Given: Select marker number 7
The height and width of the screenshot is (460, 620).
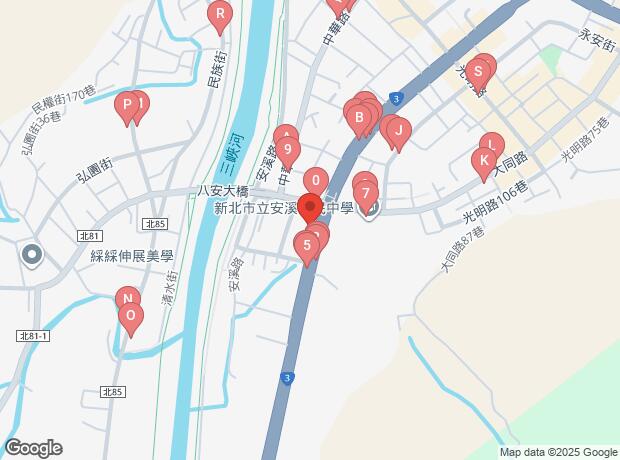Looking at the screenshot, I should (x=367, y=193).
